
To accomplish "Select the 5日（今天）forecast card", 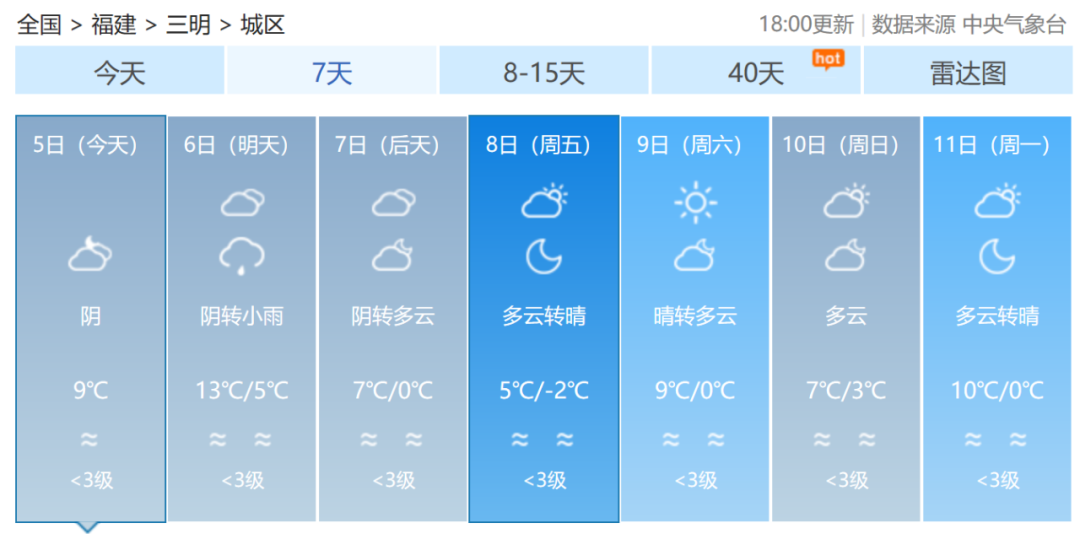I will (90, 318).
